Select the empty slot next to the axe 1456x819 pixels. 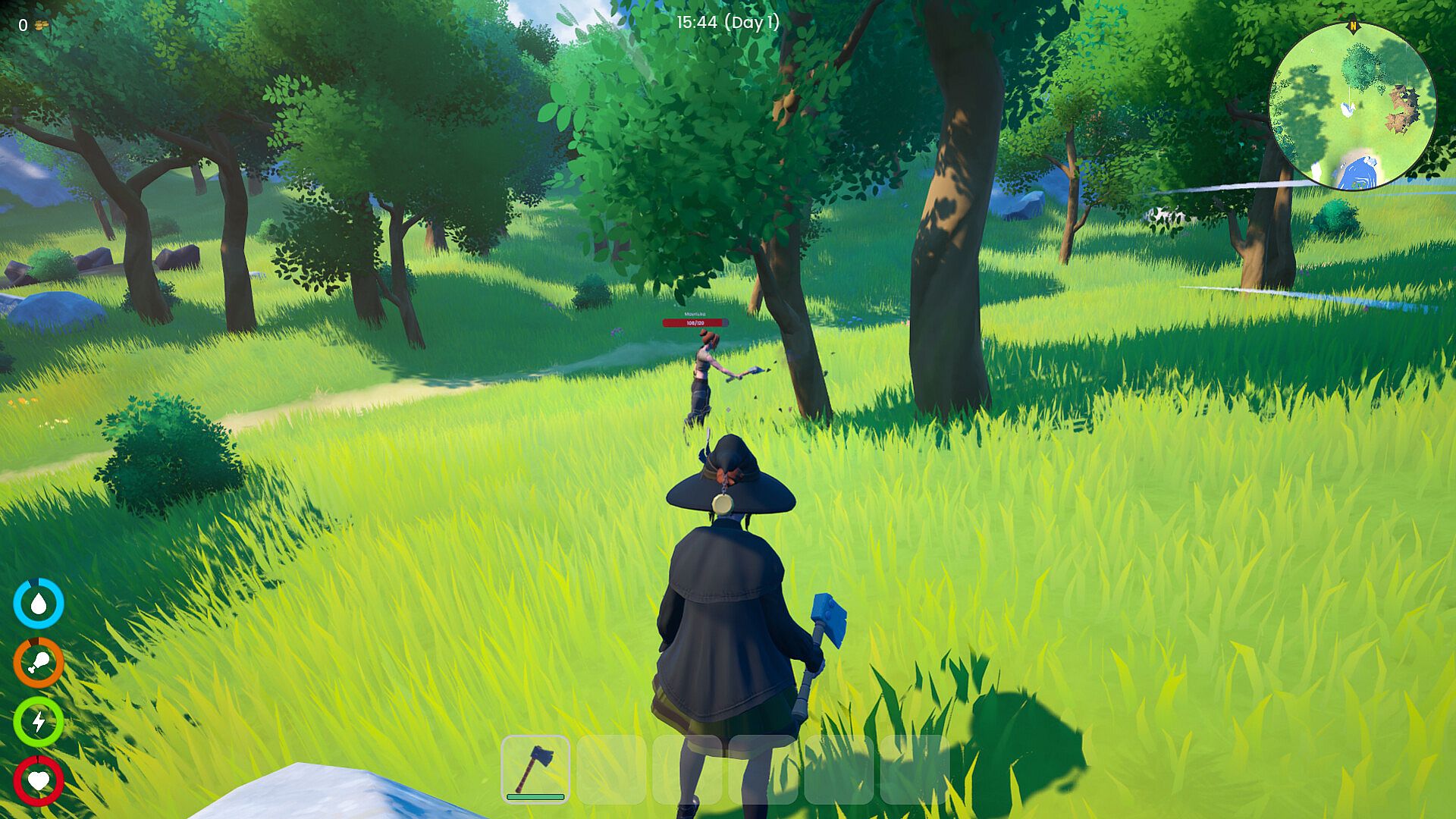click(611, 768)
